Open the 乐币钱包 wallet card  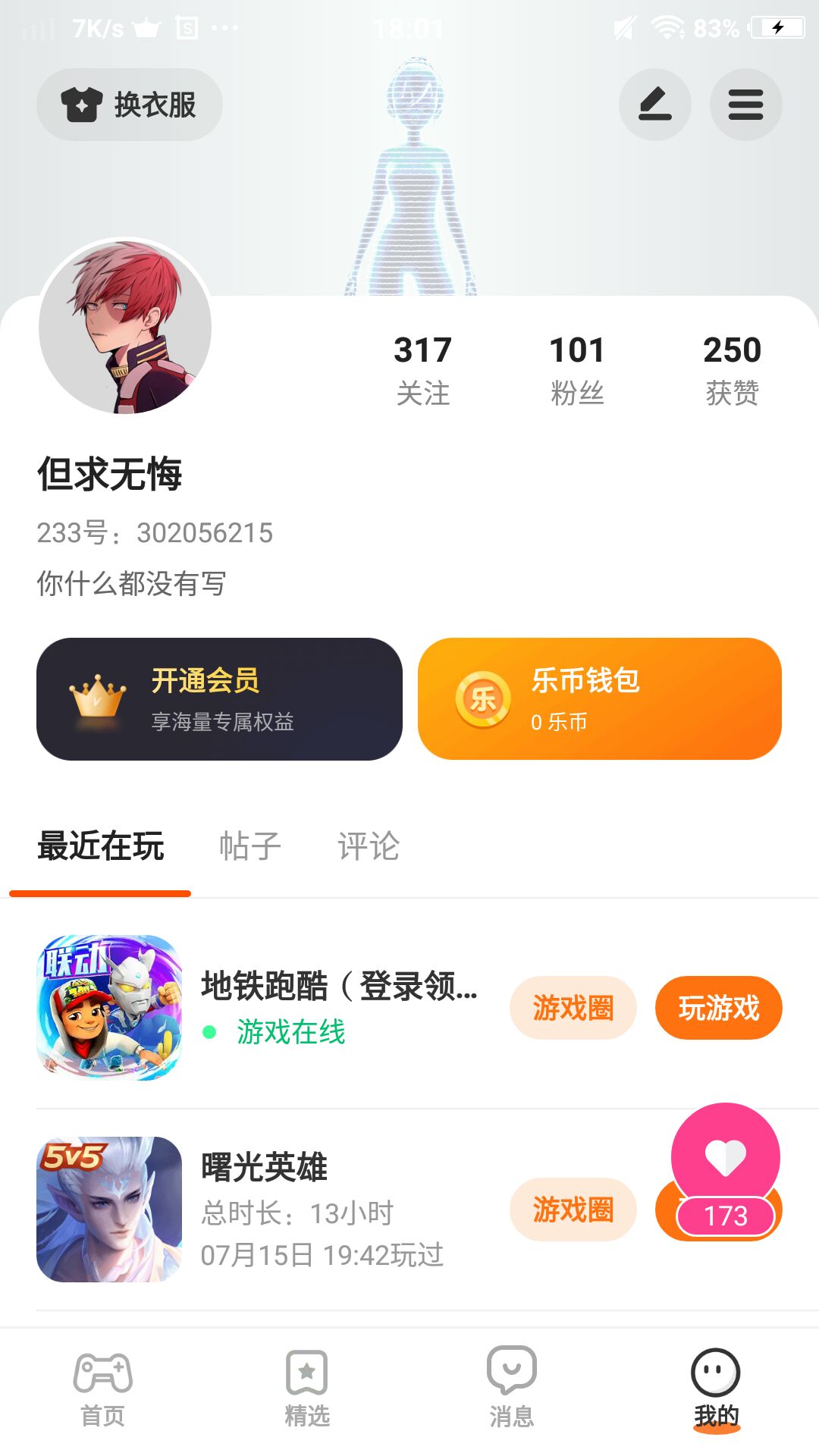pos(599,698)
